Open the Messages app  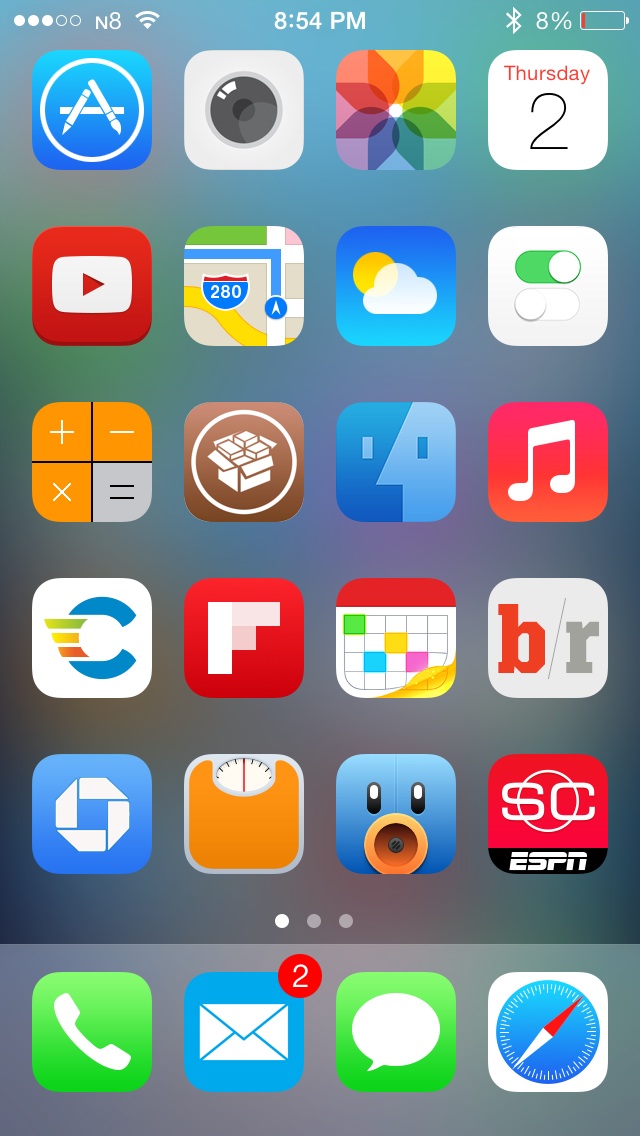[396, 1032]
